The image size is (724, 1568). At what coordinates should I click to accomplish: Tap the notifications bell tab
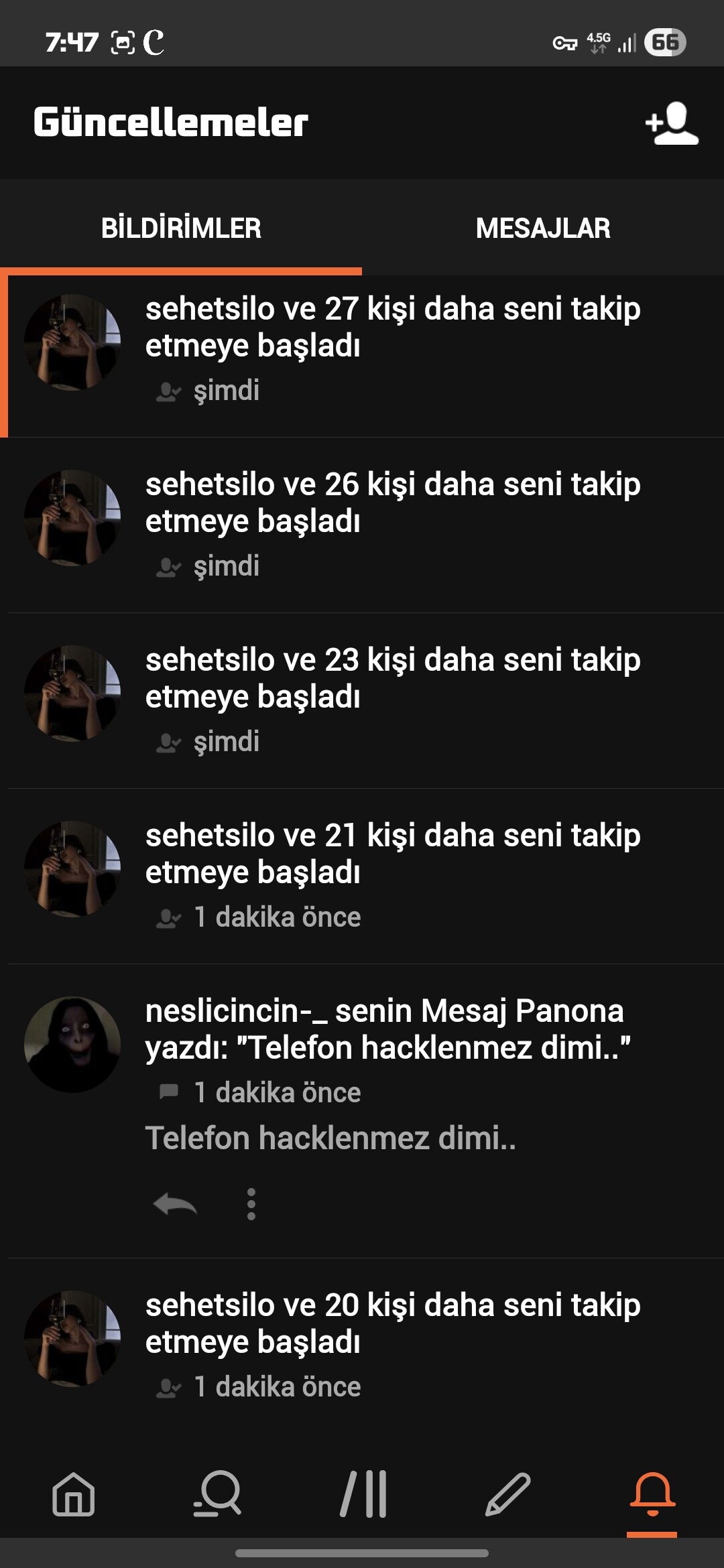click(652, 1494)
